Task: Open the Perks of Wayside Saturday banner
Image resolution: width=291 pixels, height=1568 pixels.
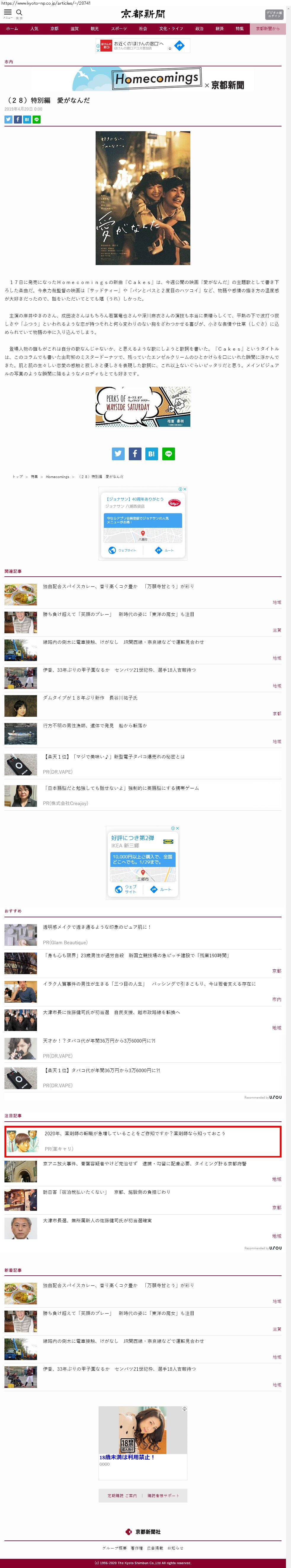Action: (x=142, y=407)
